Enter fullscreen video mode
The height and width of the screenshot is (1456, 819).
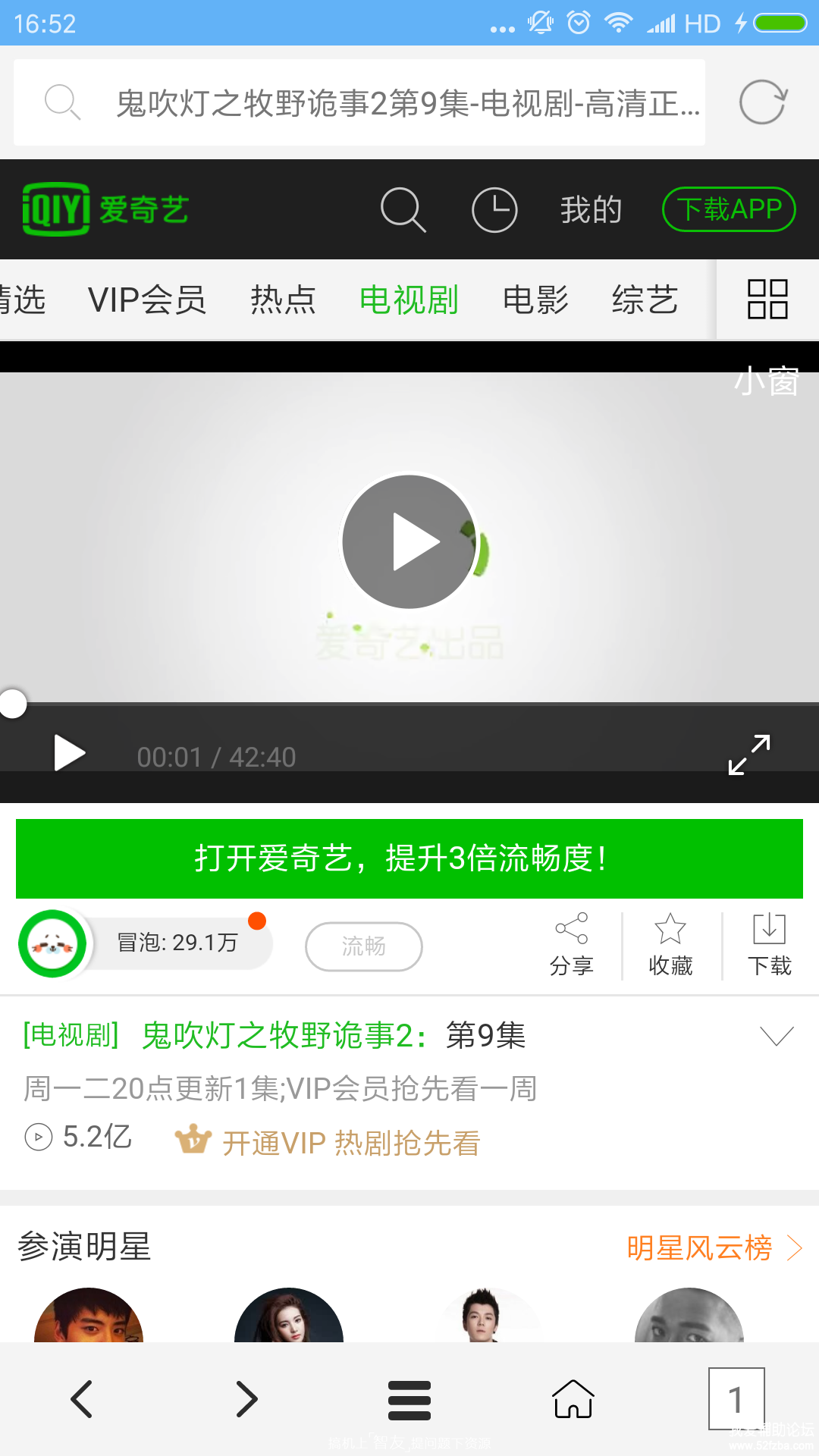point(748,755)
